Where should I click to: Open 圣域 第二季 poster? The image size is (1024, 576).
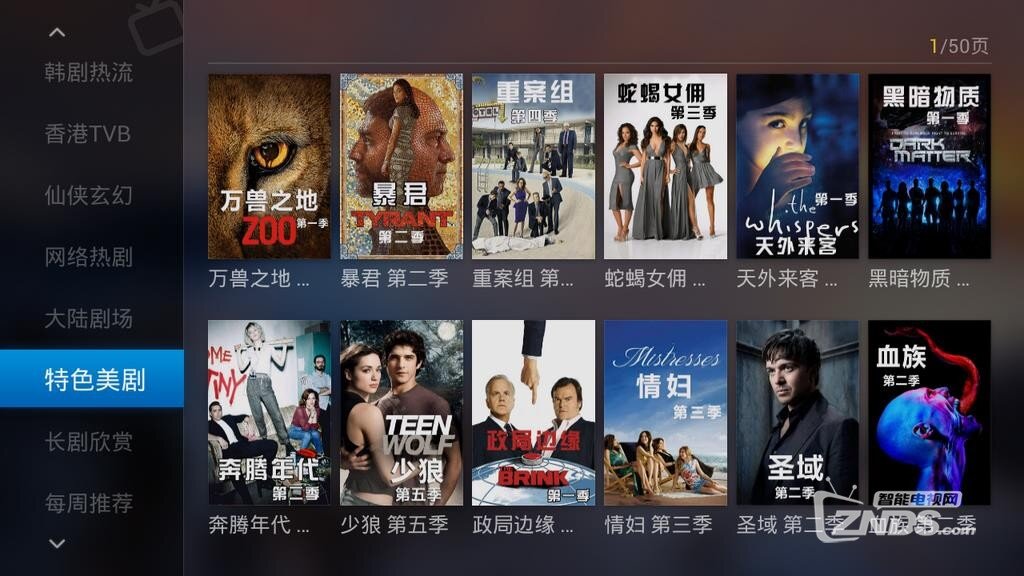click(x=797, y=412)
